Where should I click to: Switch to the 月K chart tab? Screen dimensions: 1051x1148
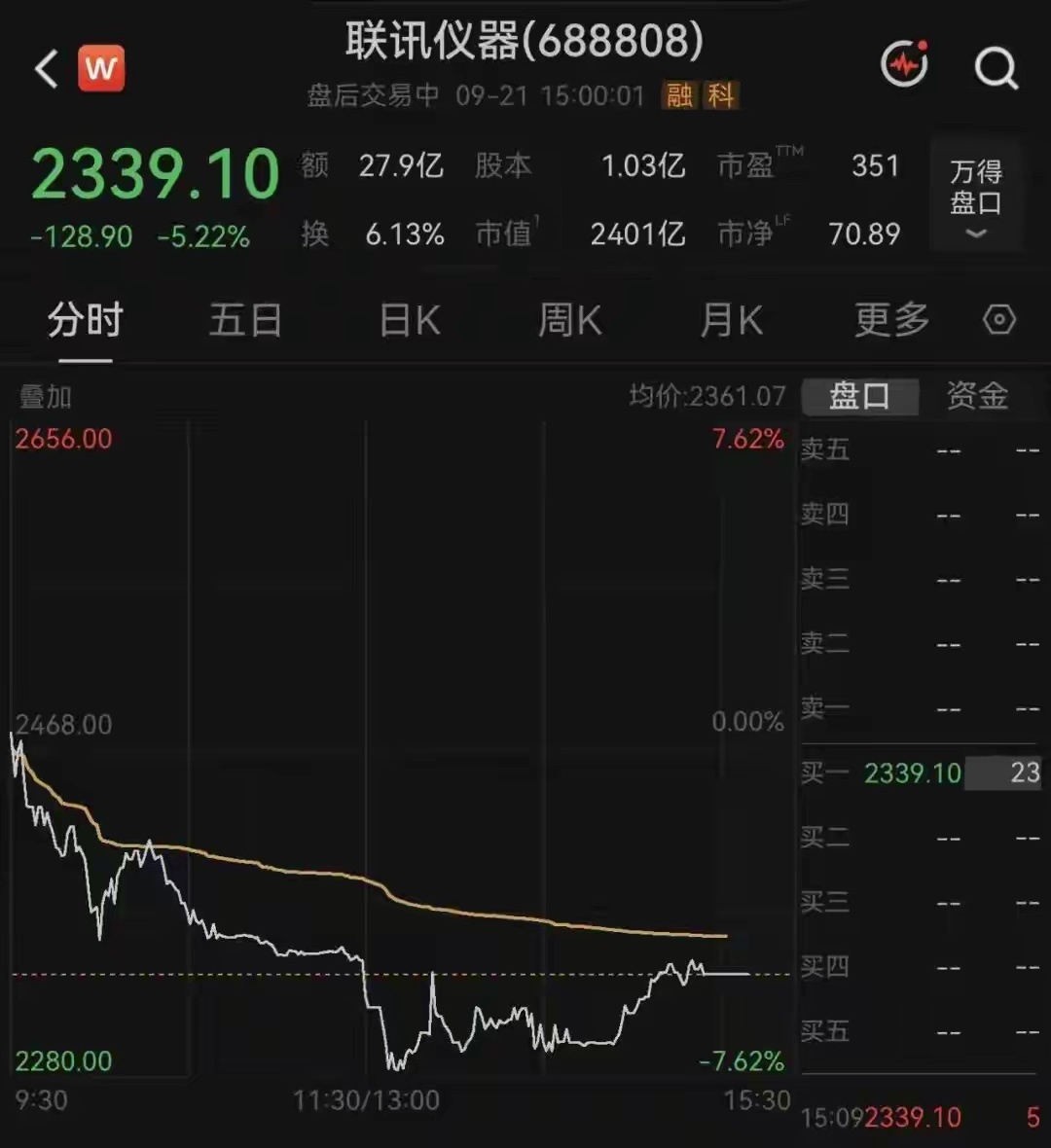pyautogui.click(x=731, y=320)
